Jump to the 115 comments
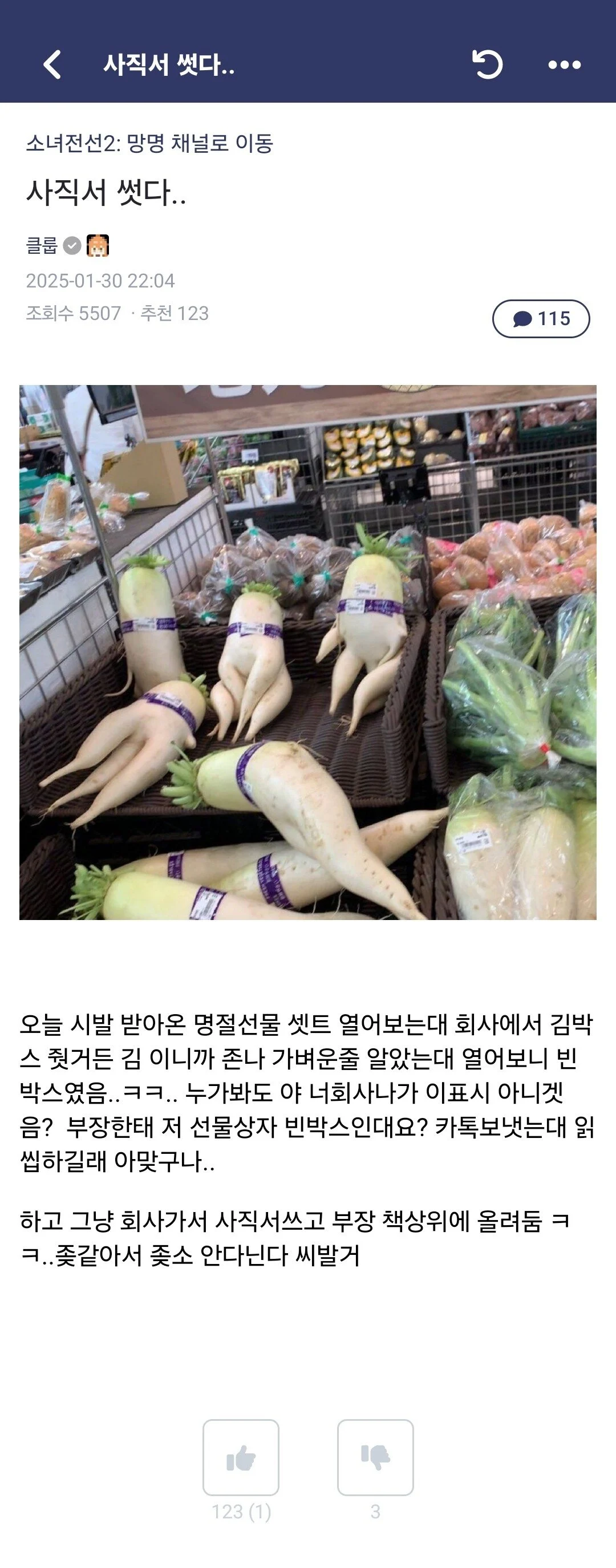 pyautogui.click(x=541, y=318)
